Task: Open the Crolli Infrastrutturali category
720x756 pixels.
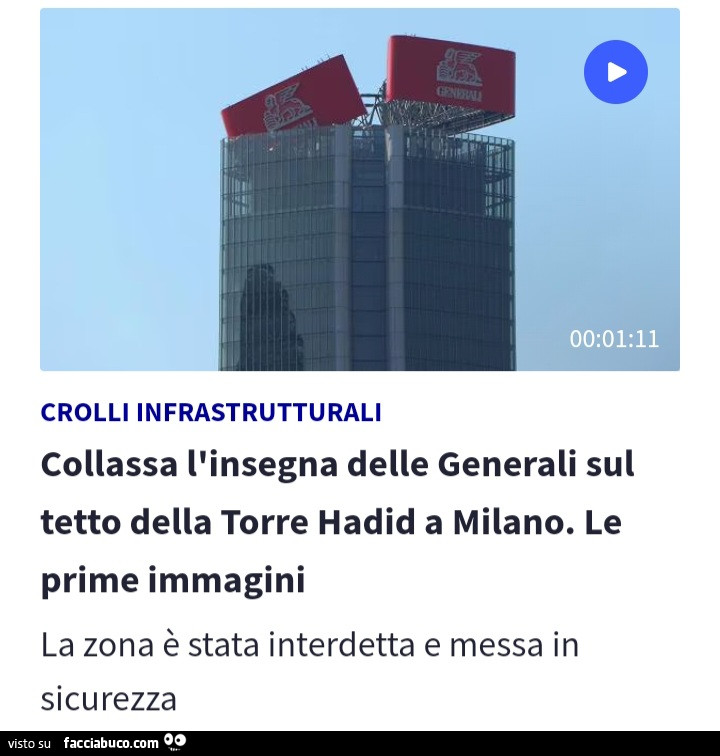Action: click(211, 411)
